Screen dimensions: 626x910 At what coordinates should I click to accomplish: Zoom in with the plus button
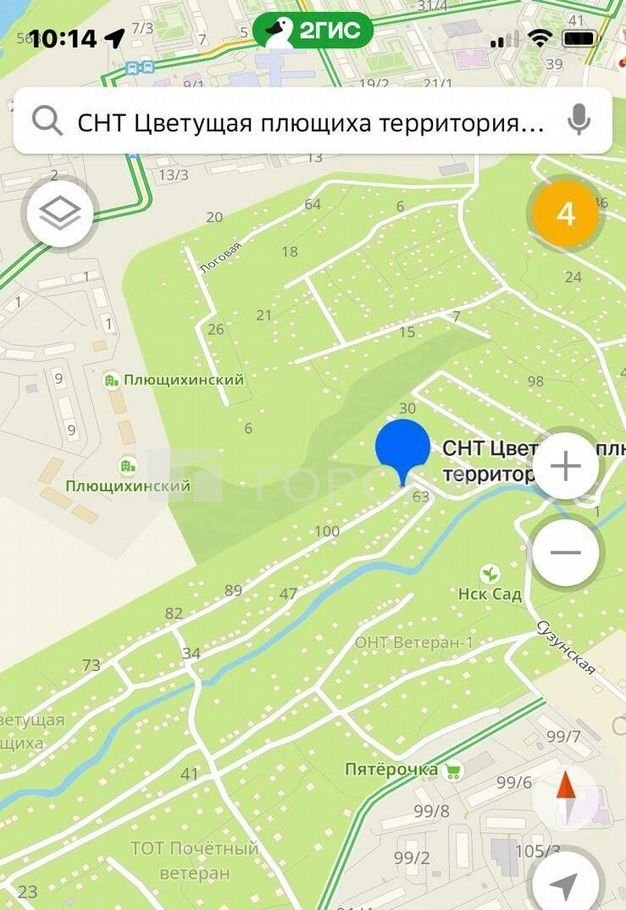[566, 467]
